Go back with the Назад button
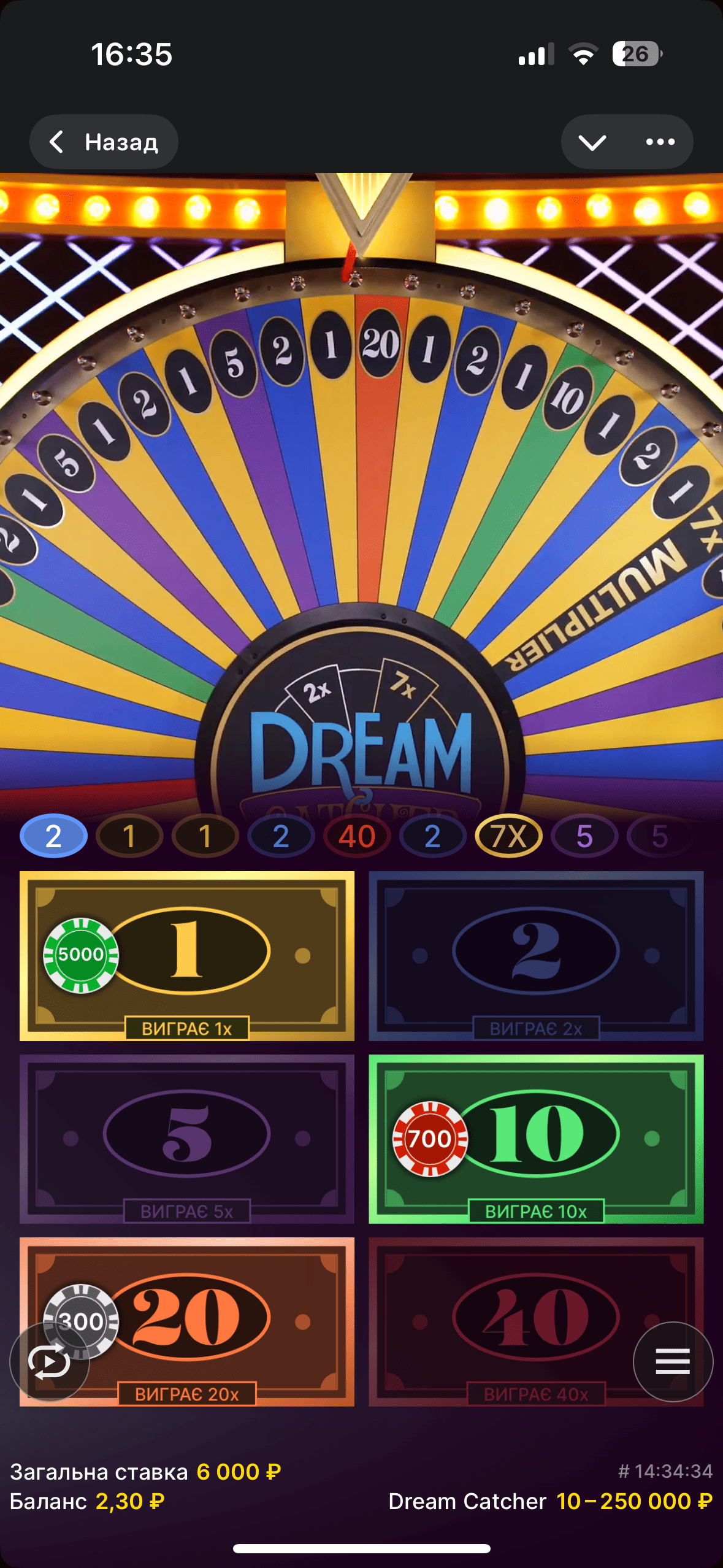The image size is (723, 1568). click(104, 142)
